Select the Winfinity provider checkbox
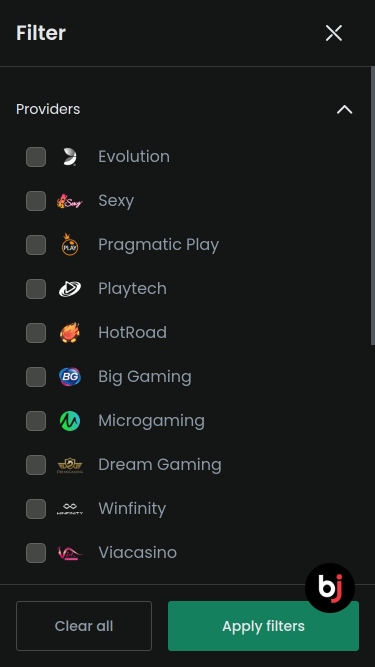The height and width of the screenshot is (667, 375). pyautogui.click(x=36, y=509)
